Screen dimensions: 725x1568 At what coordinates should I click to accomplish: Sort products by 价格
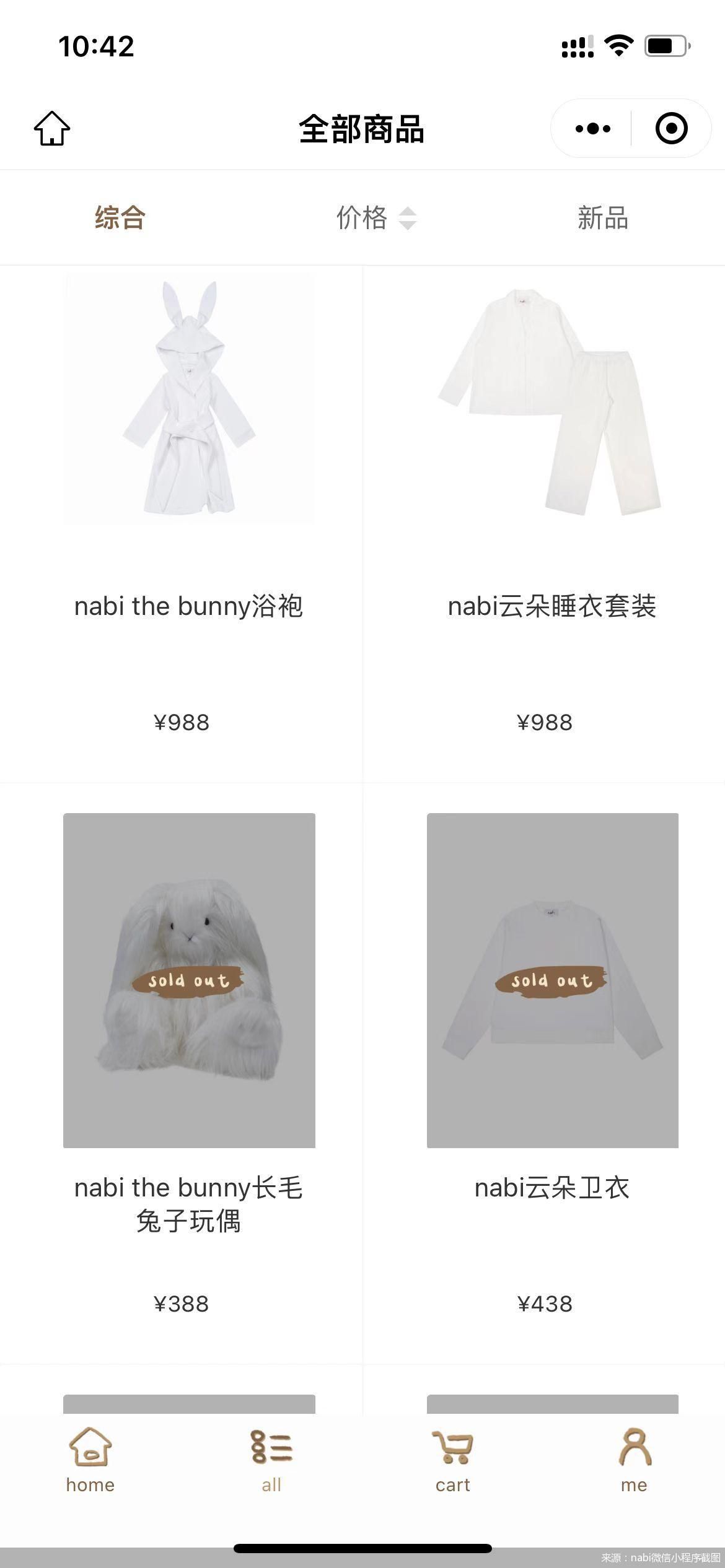click(x=375, y=218)
